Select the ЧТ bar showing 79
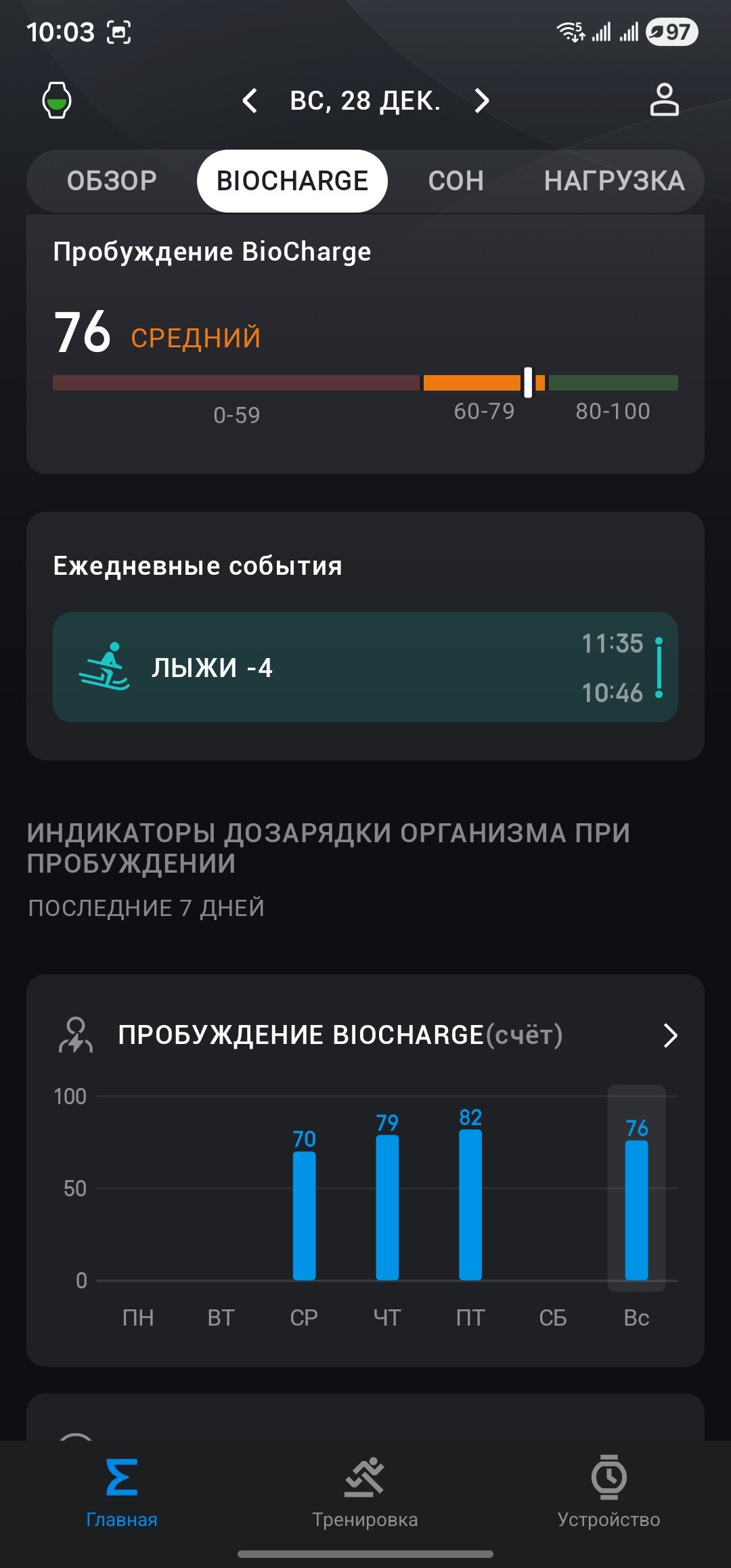The image size is (731, 1568). (387, 1206)
